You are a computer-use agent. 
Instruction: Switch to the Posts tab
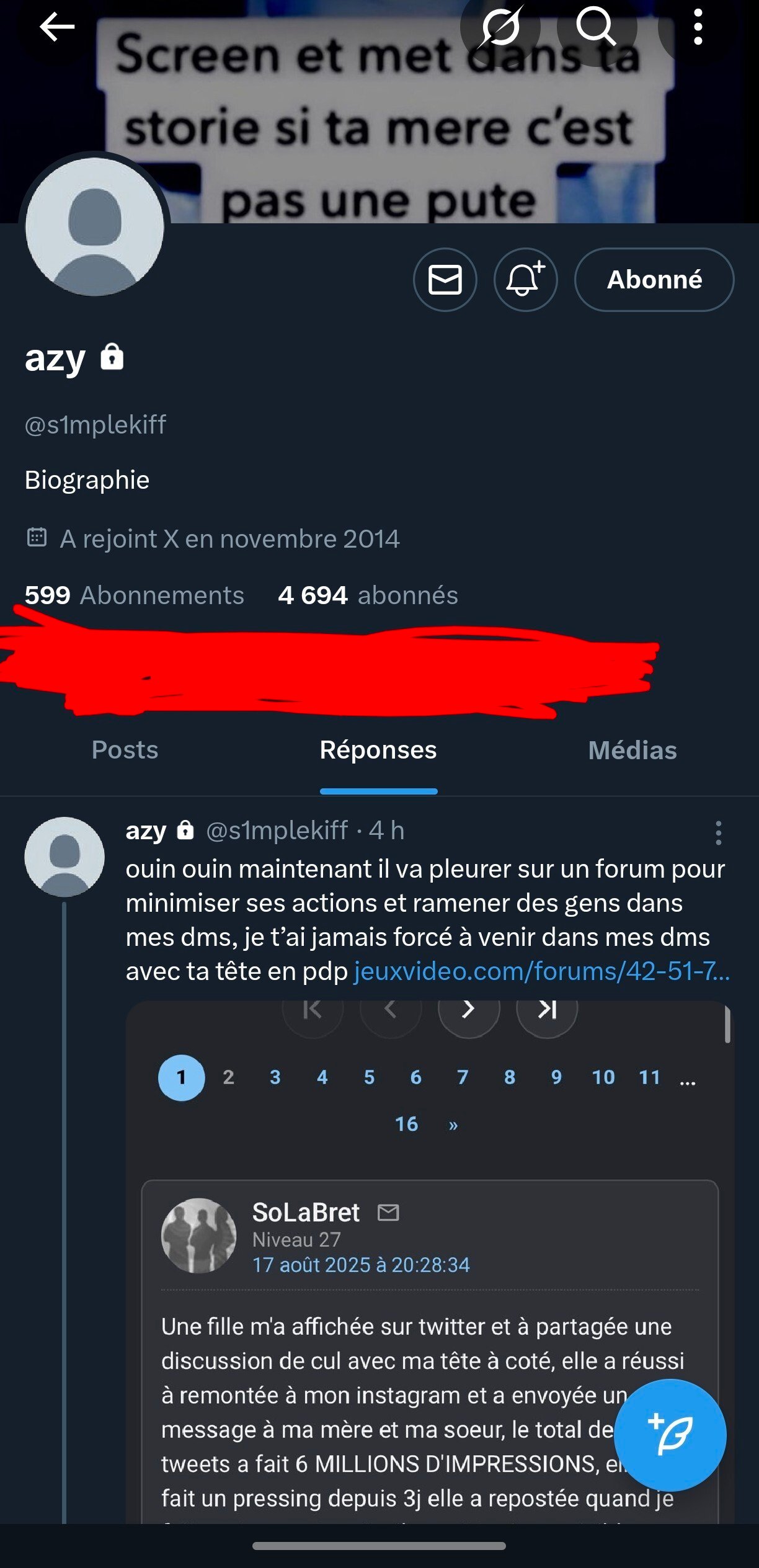tap(125, 751)
